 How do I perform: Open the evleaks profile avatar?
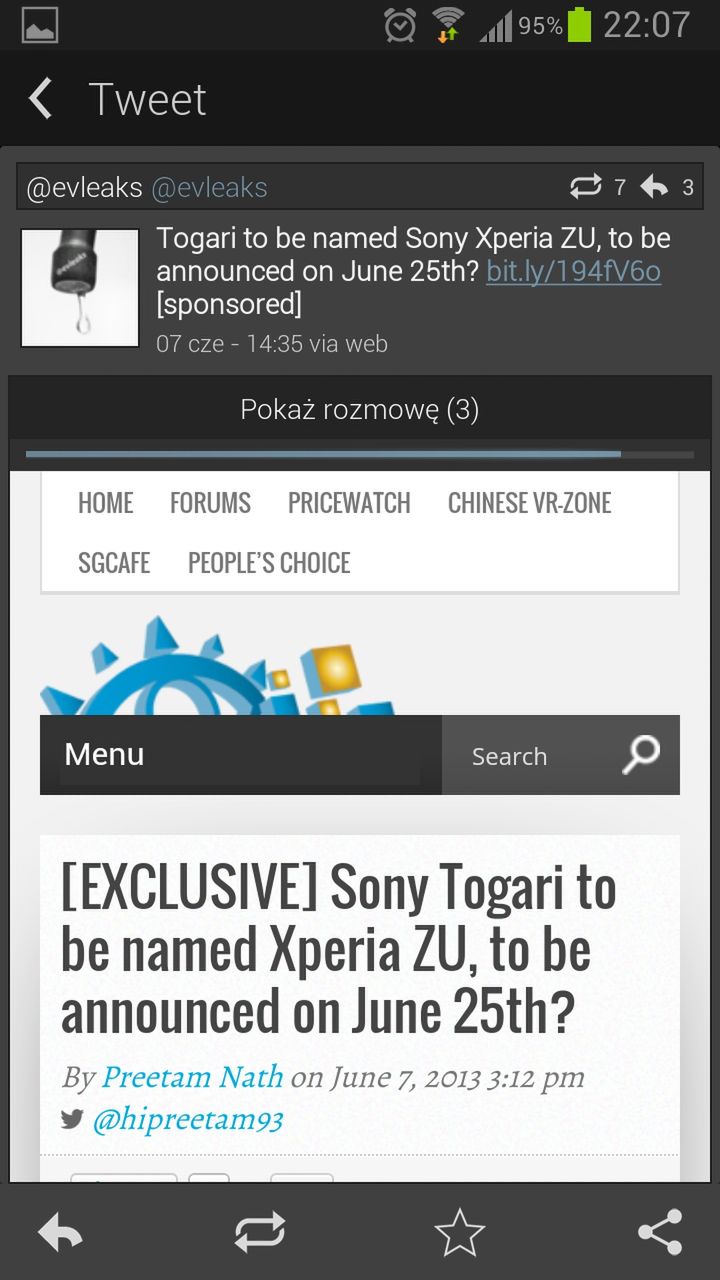click(80, 288)
